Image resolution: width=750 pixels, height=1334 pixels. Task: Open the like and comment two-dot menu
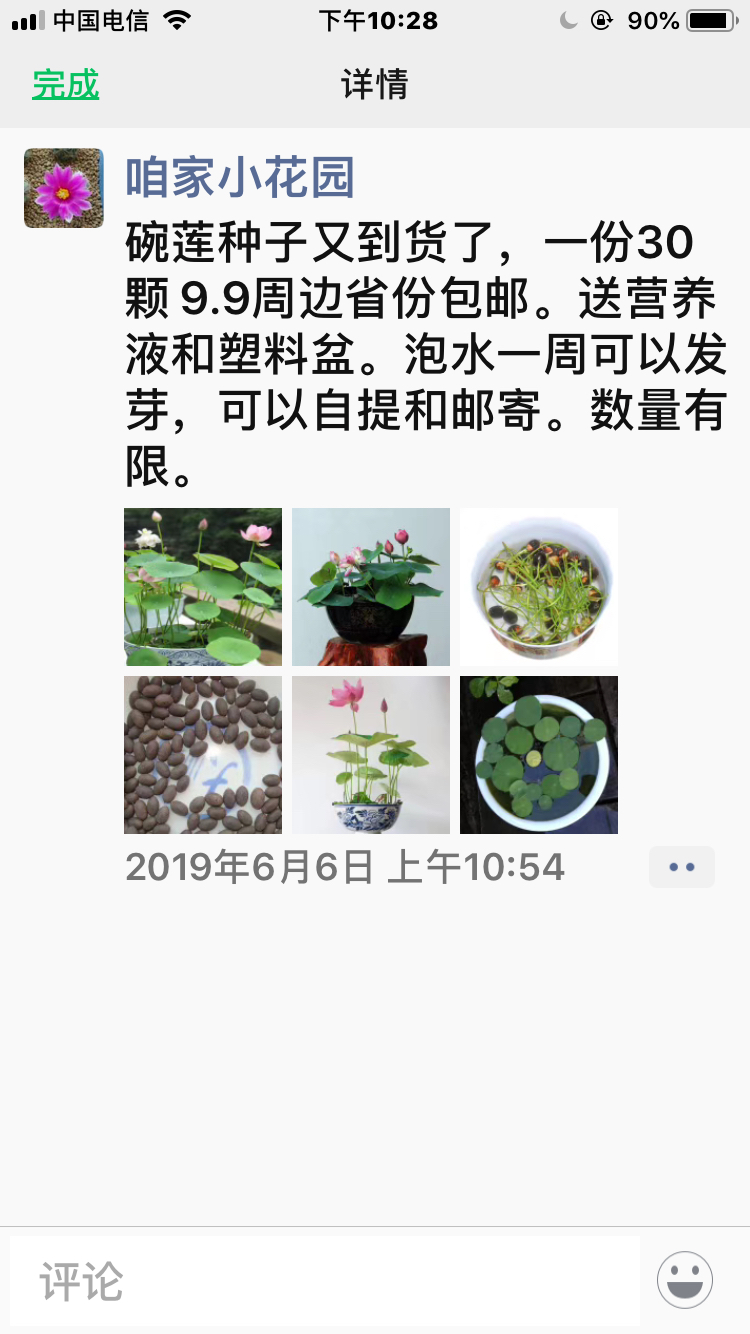point(682,867)
